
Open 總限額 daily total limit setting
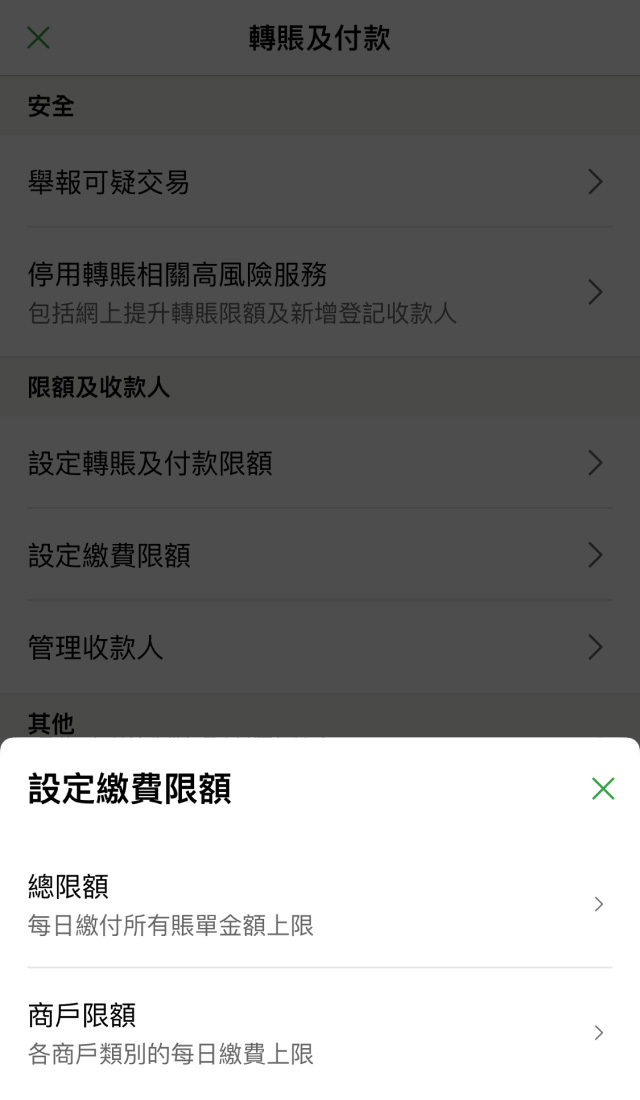tap(319, 904)
